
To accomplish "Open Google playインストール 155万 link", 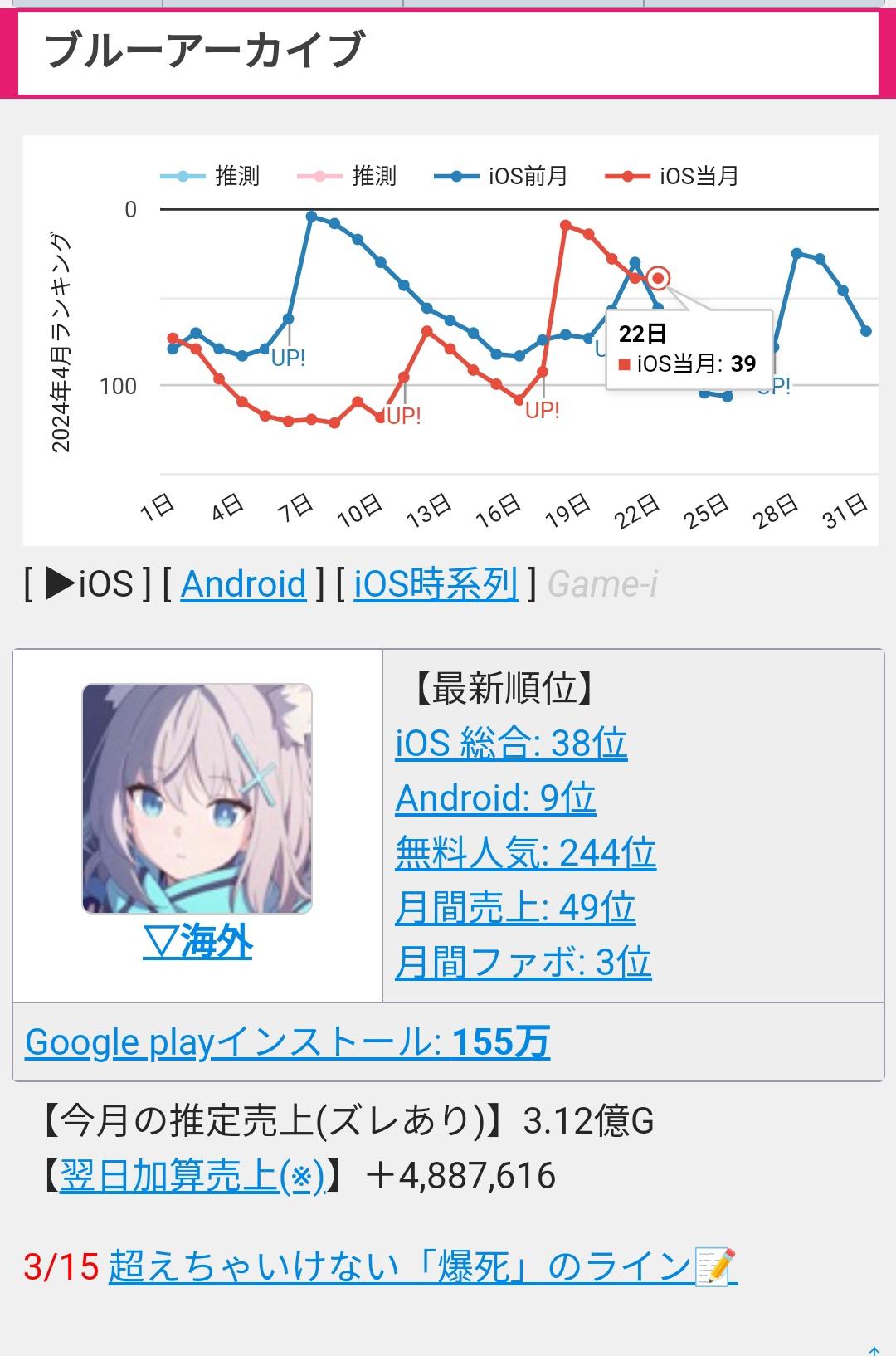I will 287,1042.
